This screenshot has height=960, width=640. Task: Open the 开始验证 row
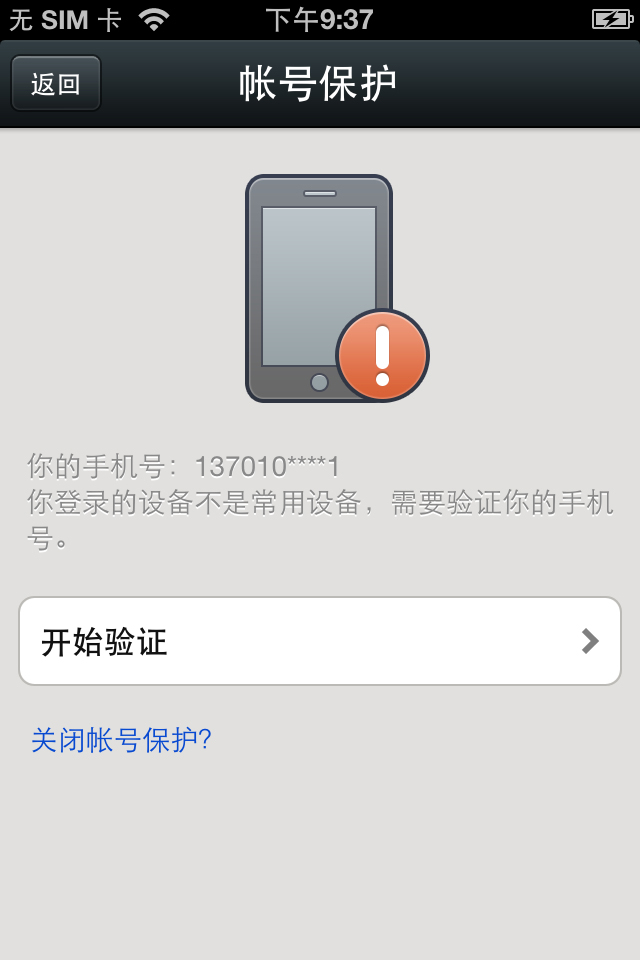tap(320, 641)
